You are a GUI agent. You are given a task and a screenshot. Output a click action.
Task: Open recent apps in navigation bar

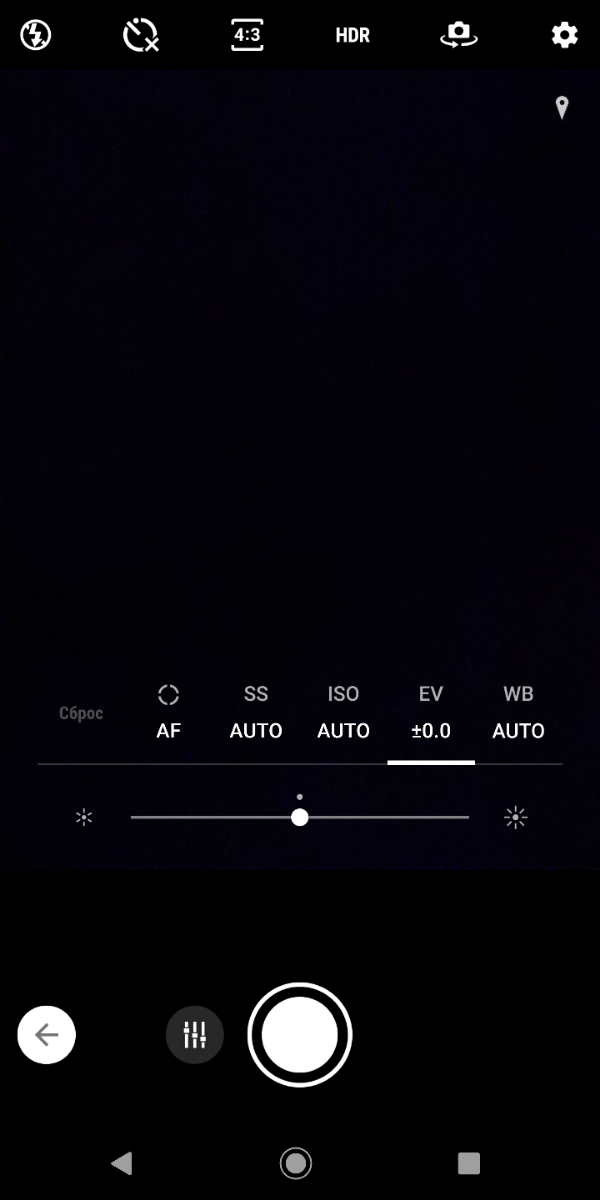pyautogui.click(x=469, y=1163)
